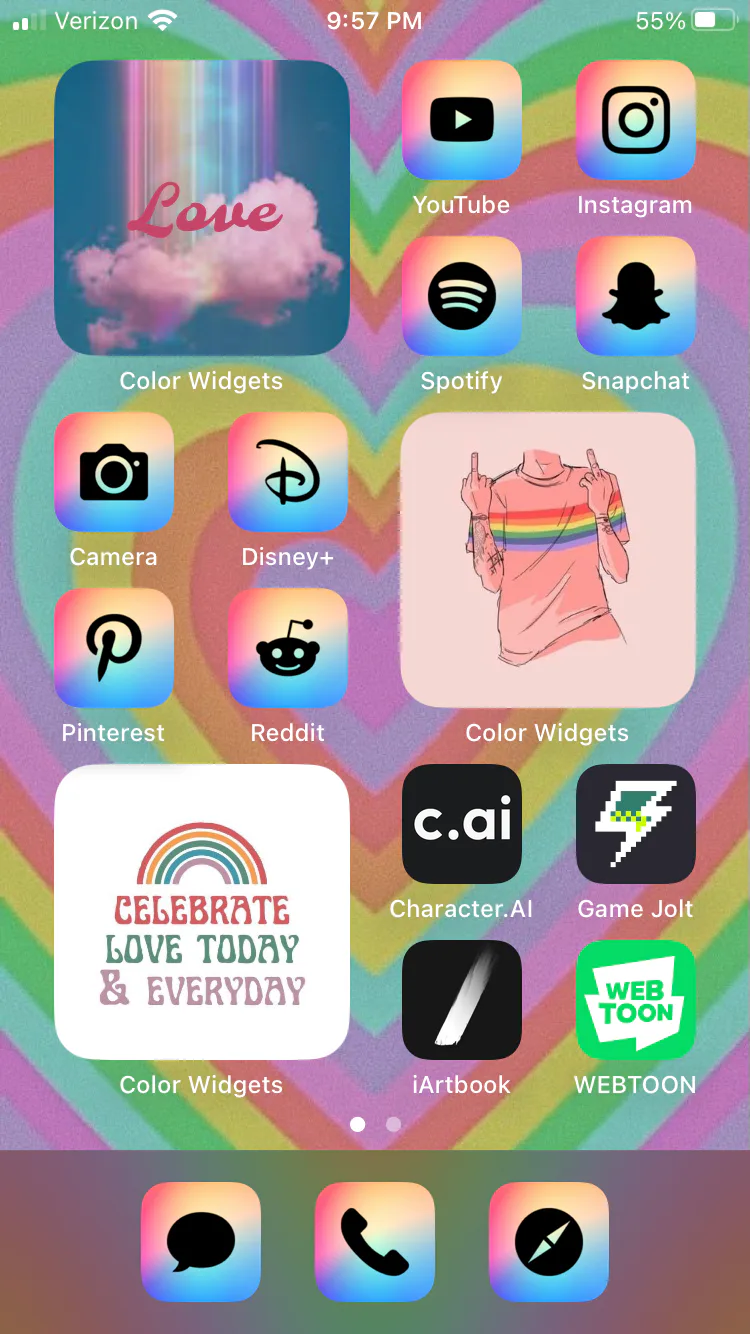Viewport: 750px width, 1334px height.
Task: Tap the Love cloud Color Widgets widget
Action: point(201,208)
